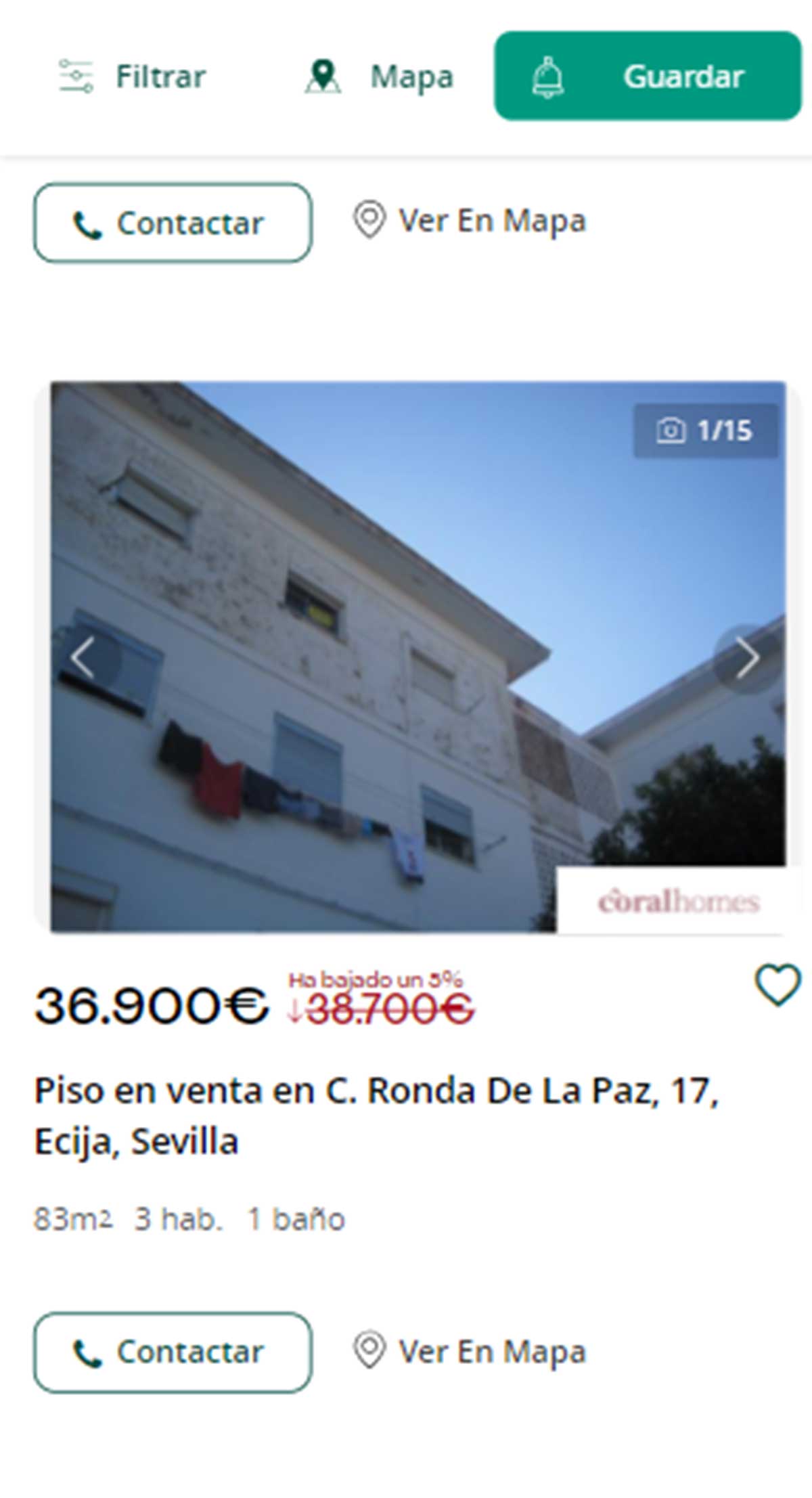Open the photo gallery via camera icon
Image resolution: width=812 pixels, height=1498 pixels.
[671, 429]
